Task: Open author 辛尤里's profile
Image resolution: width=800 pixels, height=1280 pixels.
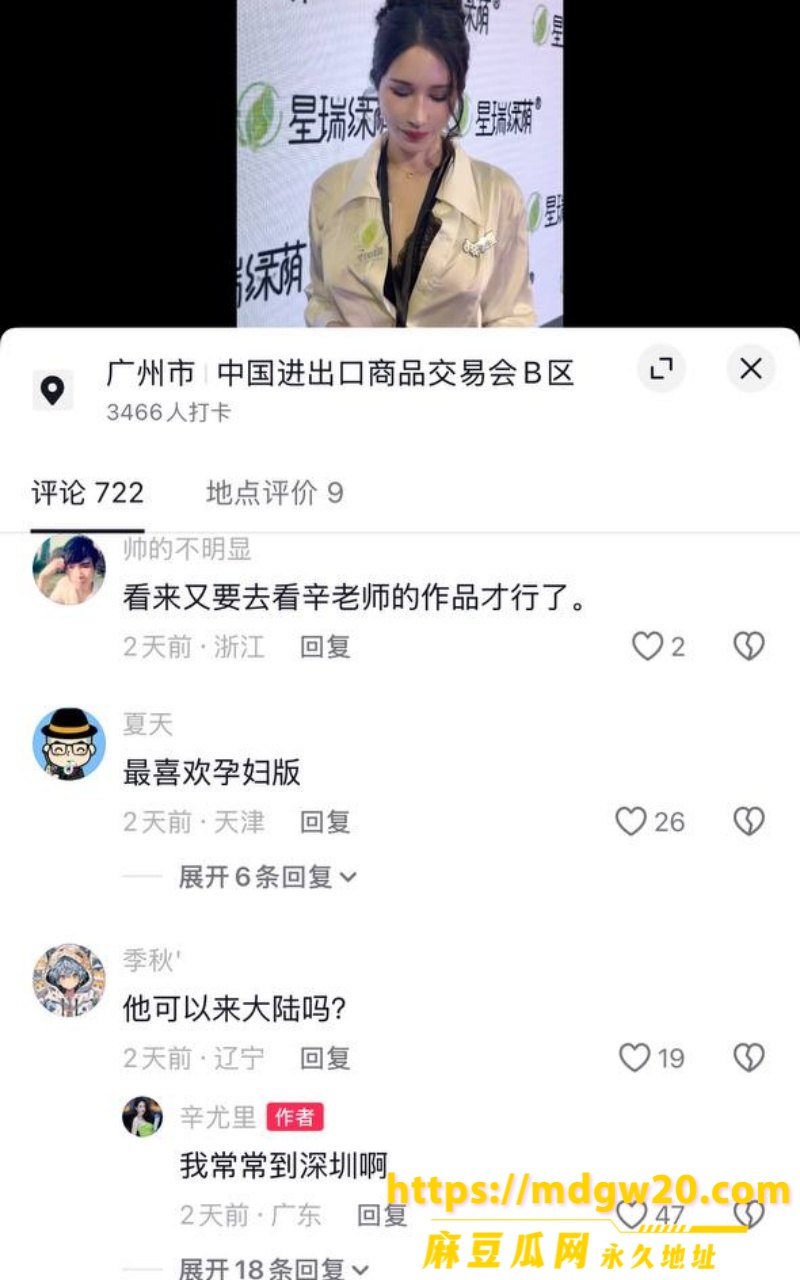Action: coord(142,1117)
